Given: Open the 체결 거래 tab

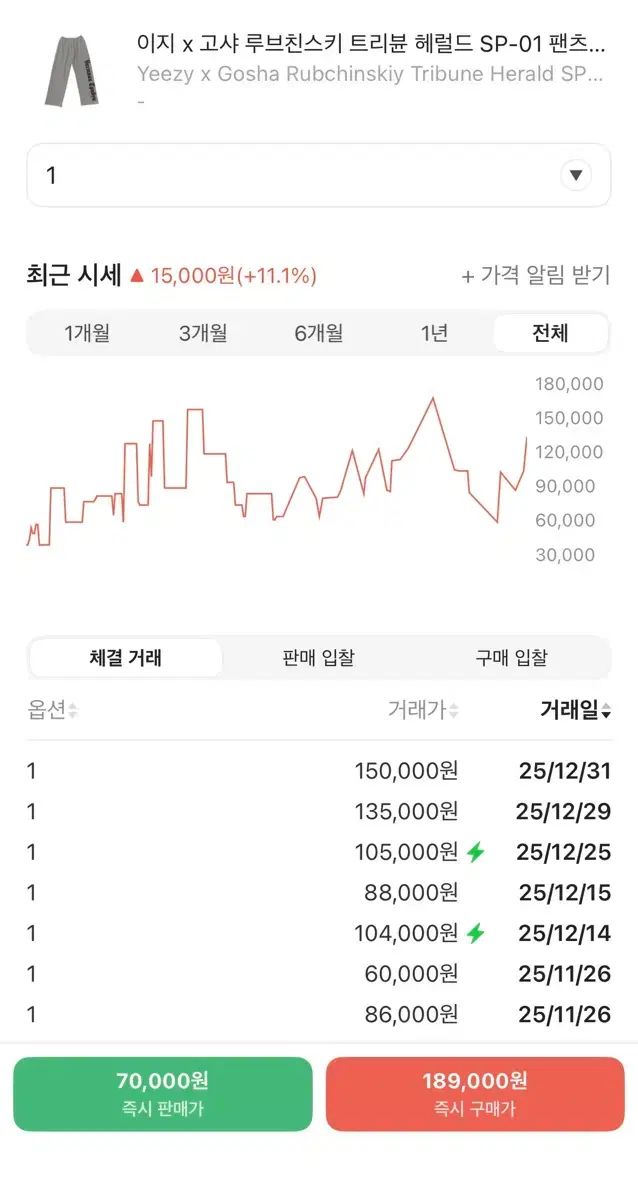Looking at the screenshot, I should point(126,658).
